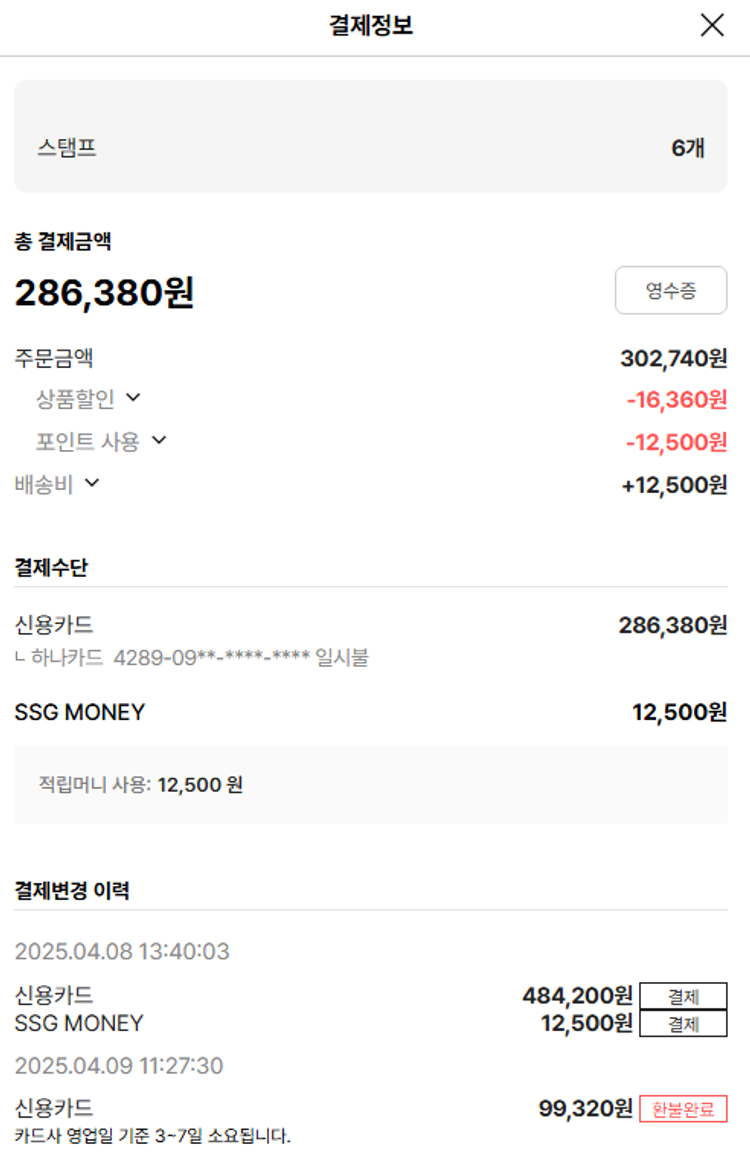
Task: Open the 영수증 receipt button
Action: 670,291
